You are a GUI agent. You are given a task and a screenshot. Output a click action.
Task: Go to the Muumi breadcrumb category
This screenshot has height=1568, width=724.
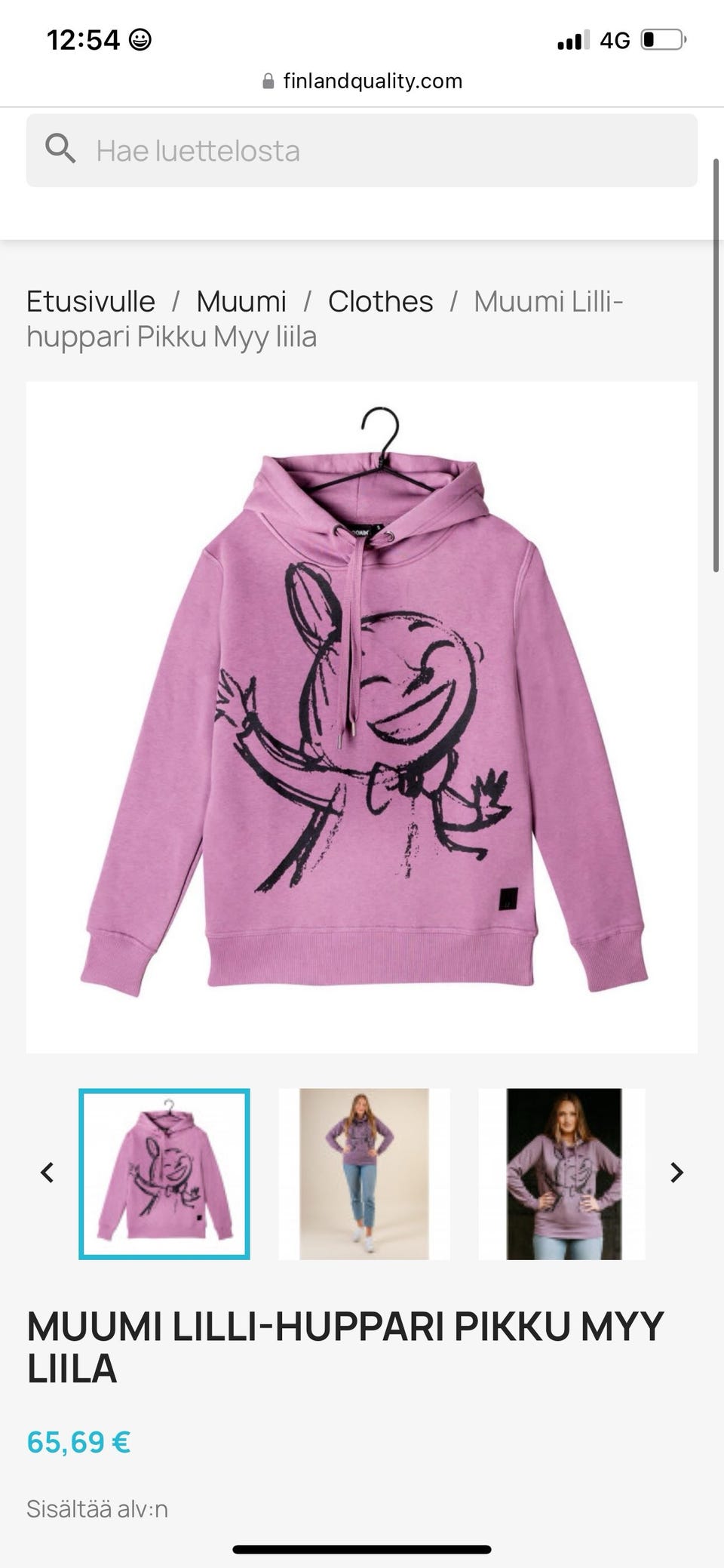tap(241, 301)
